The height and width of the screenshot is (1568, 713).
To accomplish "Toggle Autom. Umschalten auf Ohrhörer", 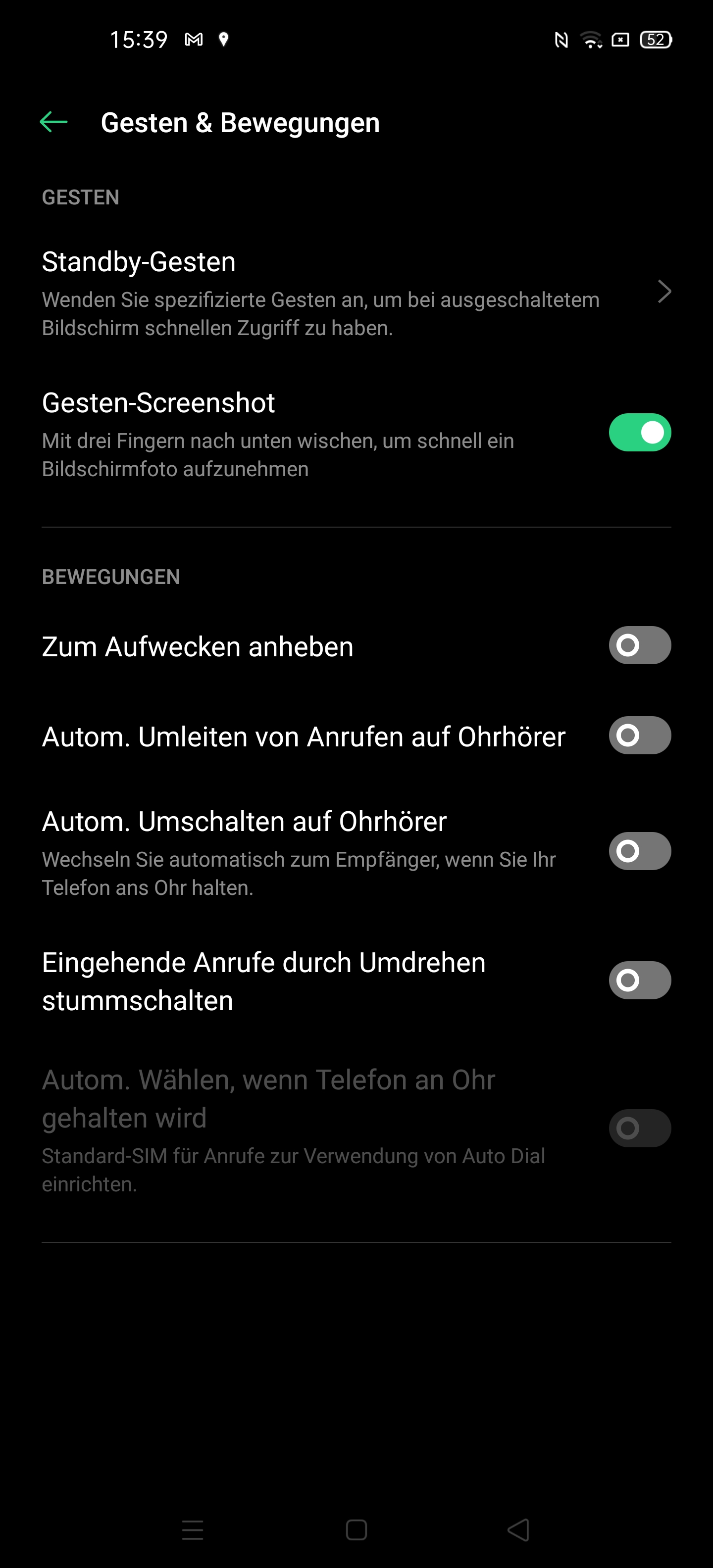I will pos(639,851).
